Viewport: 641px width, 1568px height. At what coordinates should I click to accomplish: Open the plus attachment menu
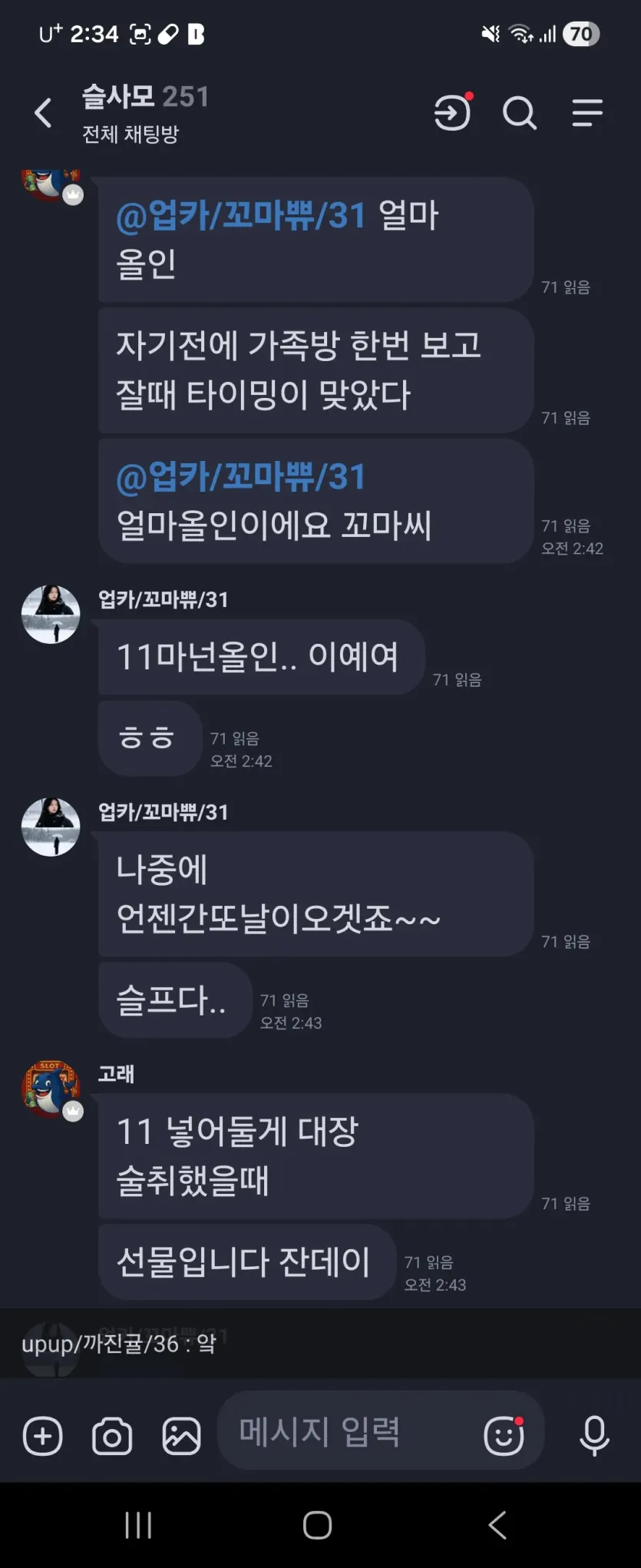tap(43, 1436)
